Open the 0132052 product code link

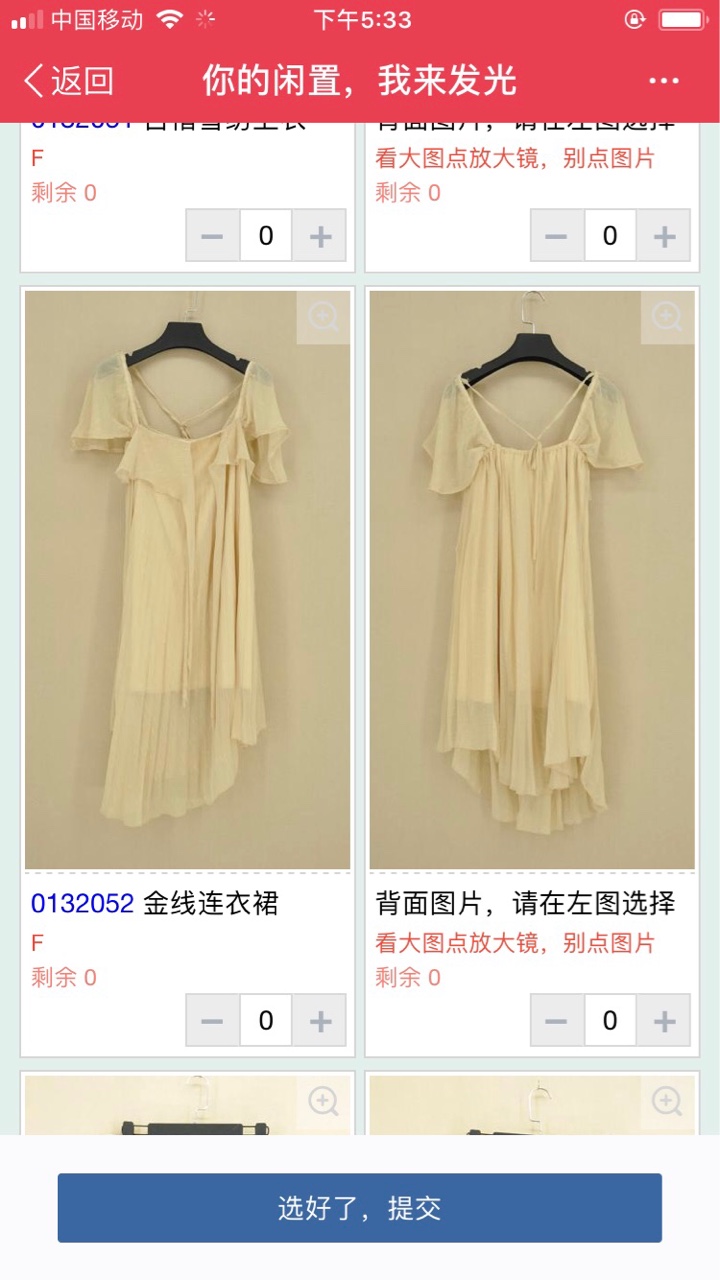point(82,903)
